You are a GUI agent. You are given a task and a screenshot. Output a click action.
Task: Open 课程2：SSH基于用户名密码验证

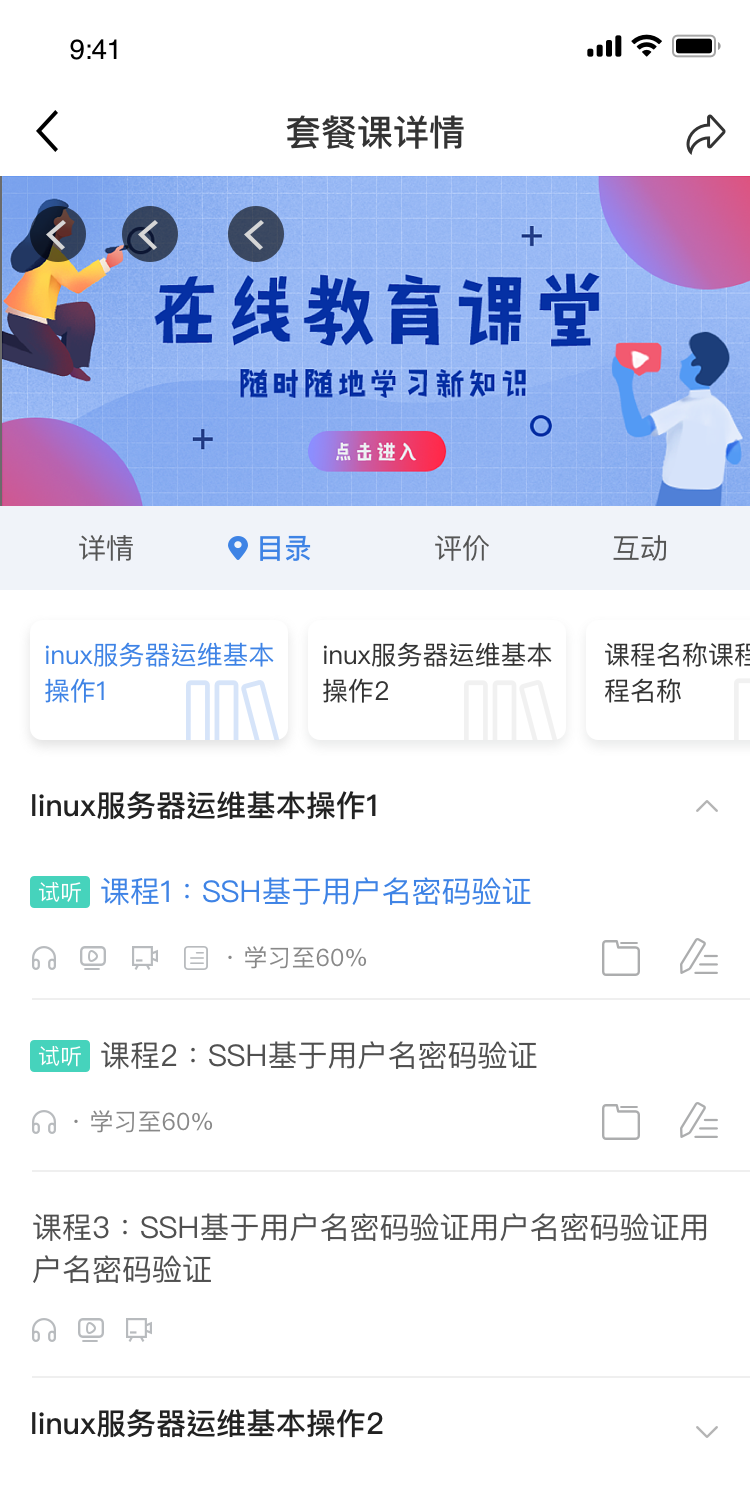point(318,1056)
